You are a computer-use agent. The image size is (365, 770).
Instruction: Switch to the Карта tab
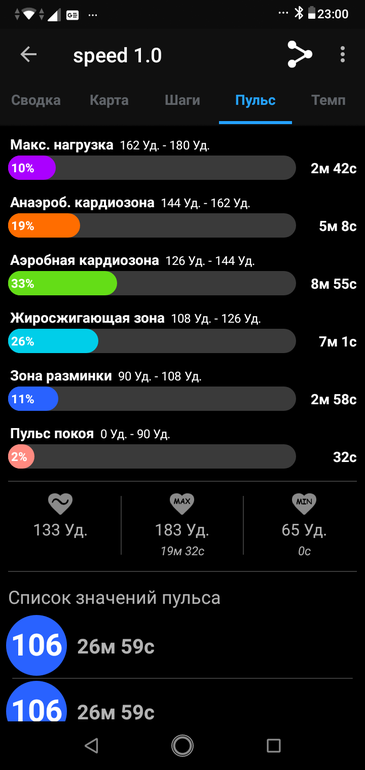[x=109, y=101]
